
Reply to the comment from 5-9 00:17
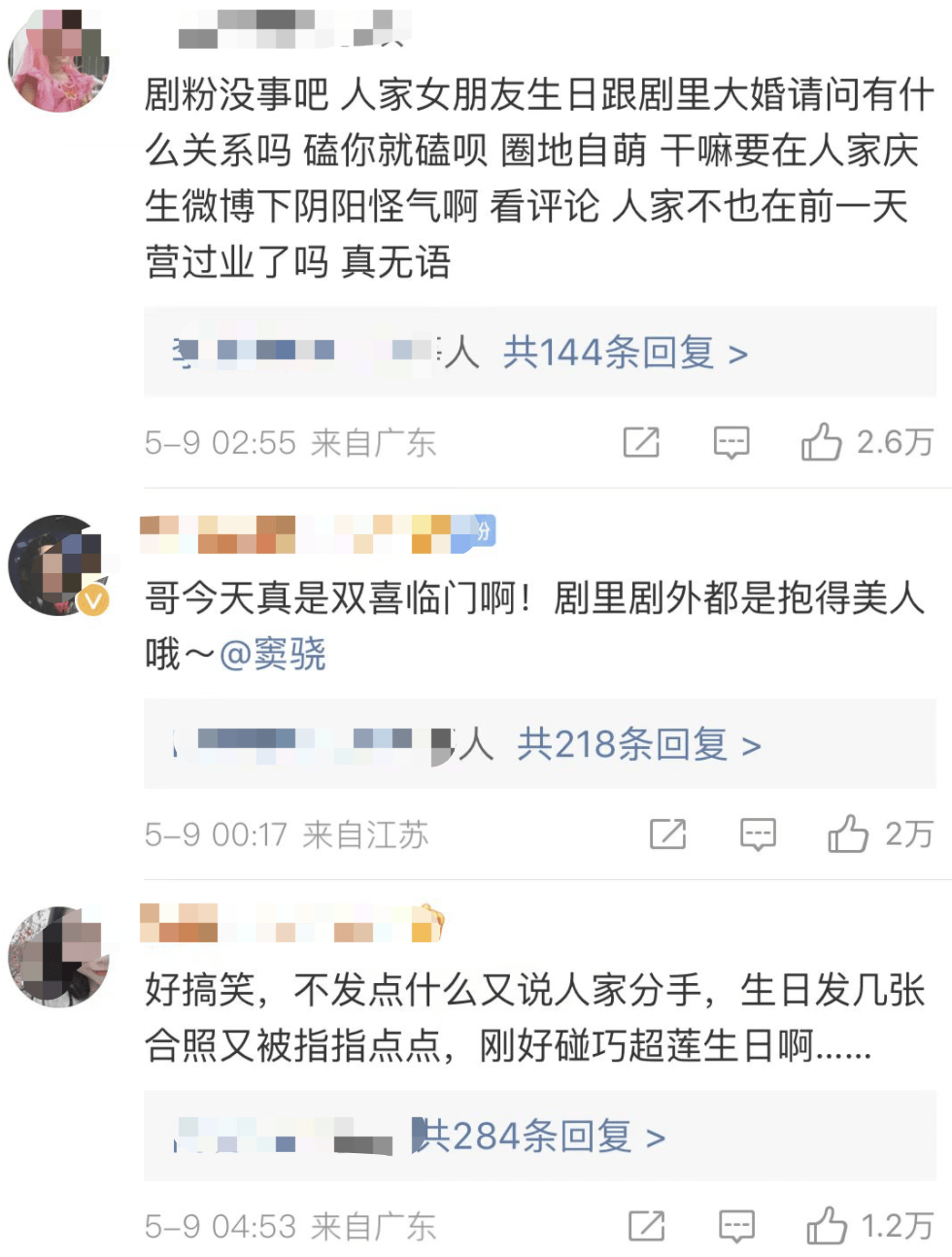pos(758,834)
